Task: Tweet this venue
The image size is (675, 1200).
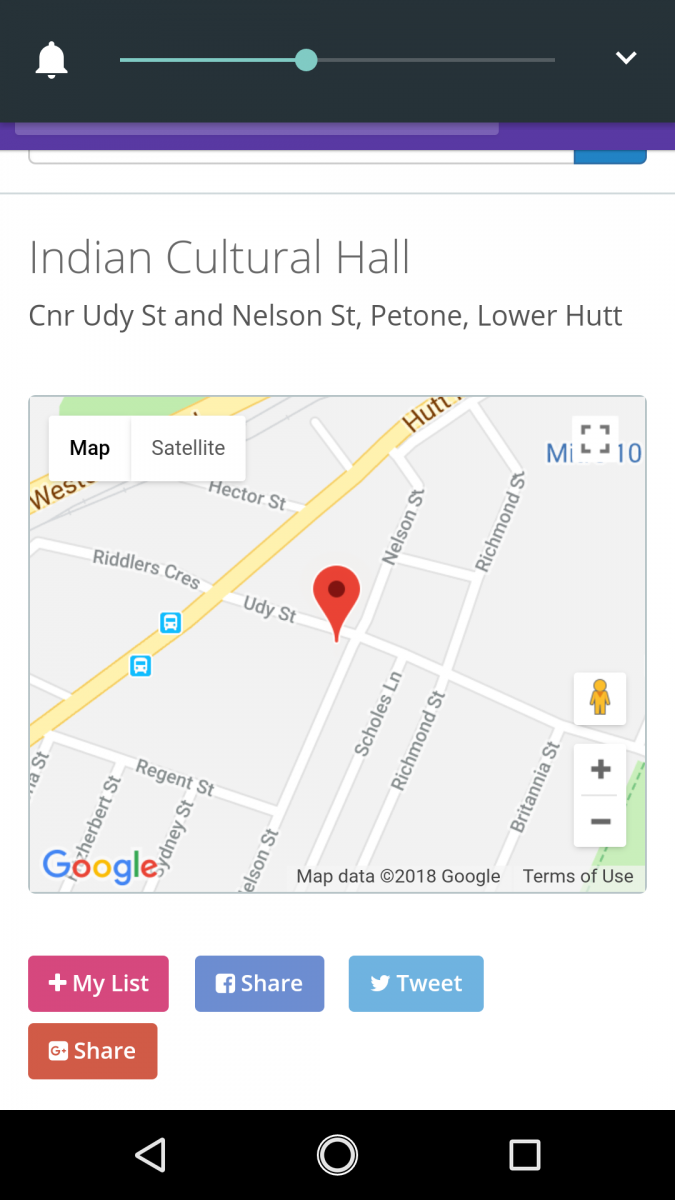Action: coord(416,984)
